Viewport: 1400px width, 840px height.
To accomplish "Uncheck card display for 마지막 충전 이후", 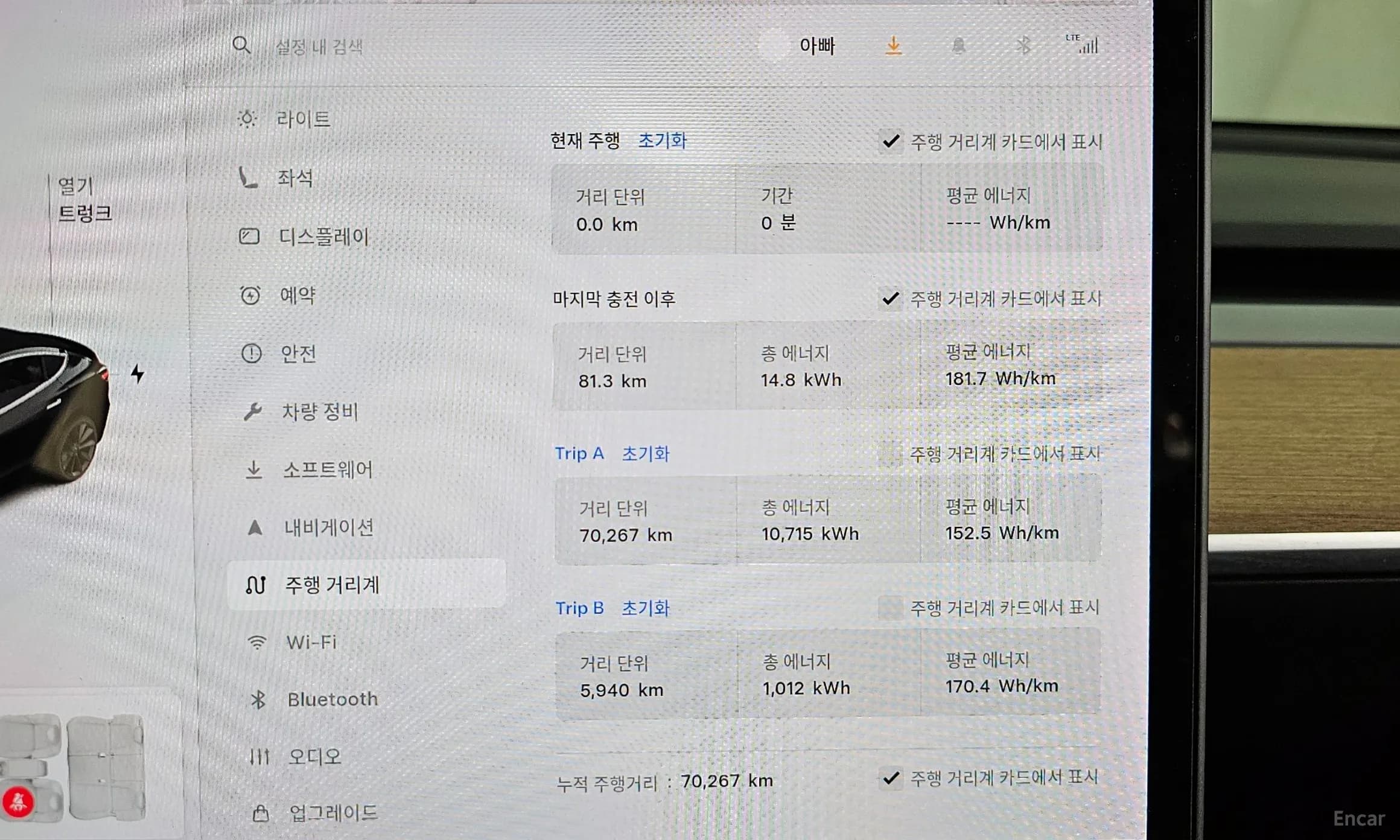I will (891, 299).
